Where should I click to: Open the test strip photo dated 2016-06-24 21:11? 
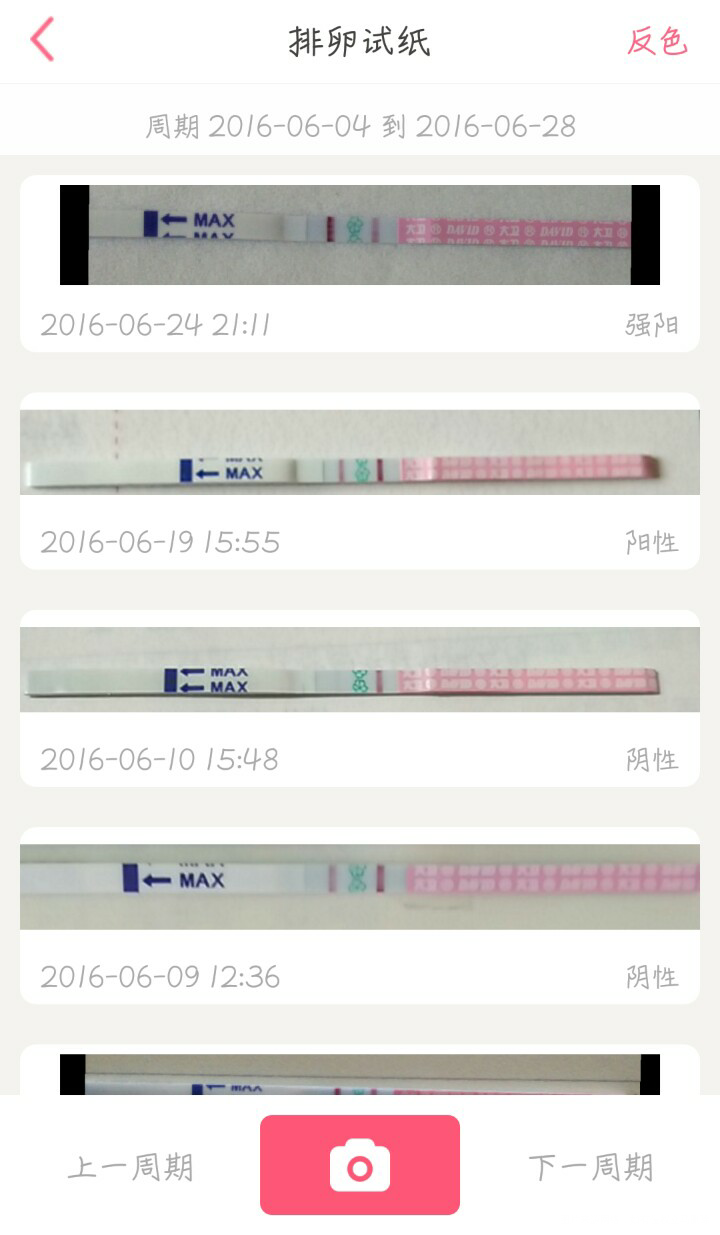pos(360,232)
